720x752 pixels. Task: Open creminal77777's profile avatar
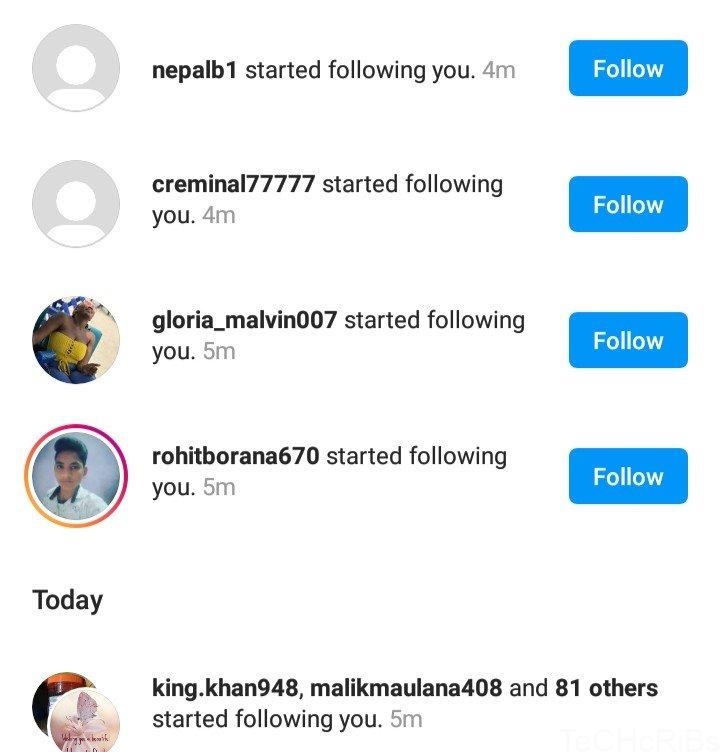[x=76, y=204]
